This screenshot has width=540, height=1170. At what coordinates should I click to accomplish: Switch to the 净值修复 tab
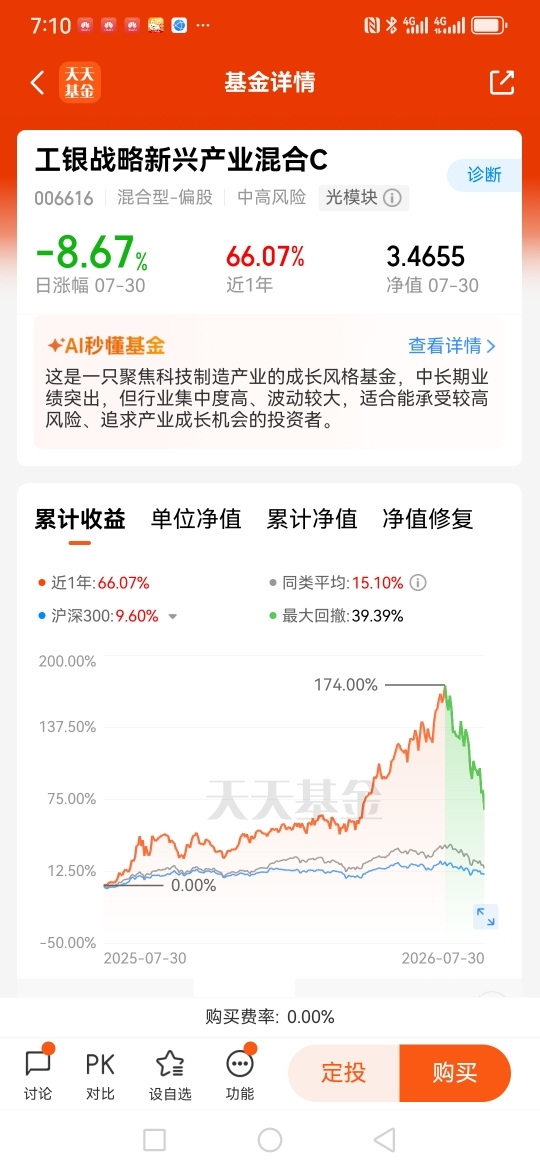[427, 519]
